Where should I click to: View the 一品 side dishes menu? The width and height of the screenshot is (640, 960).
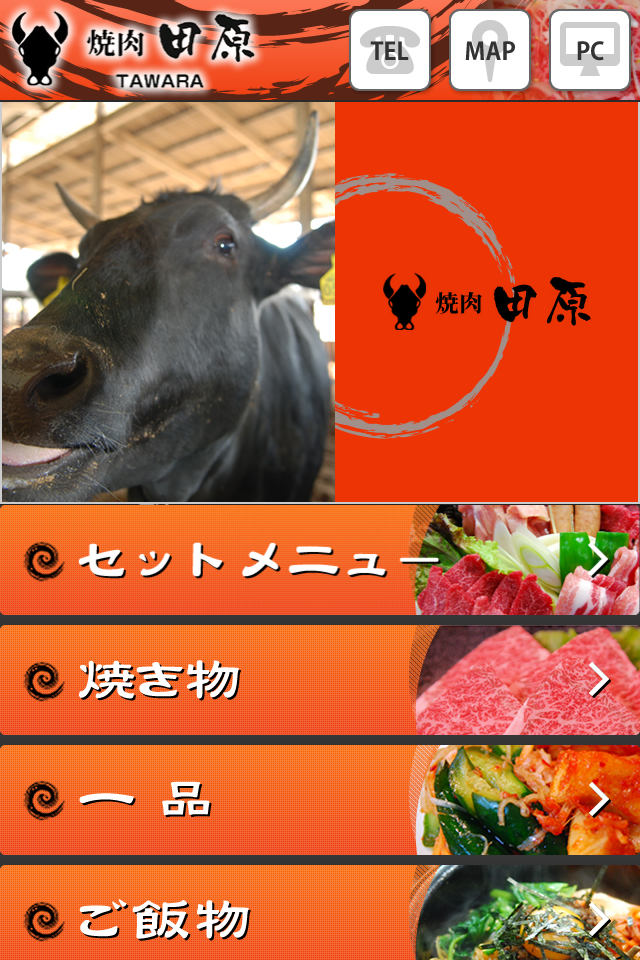click(320, 800)
